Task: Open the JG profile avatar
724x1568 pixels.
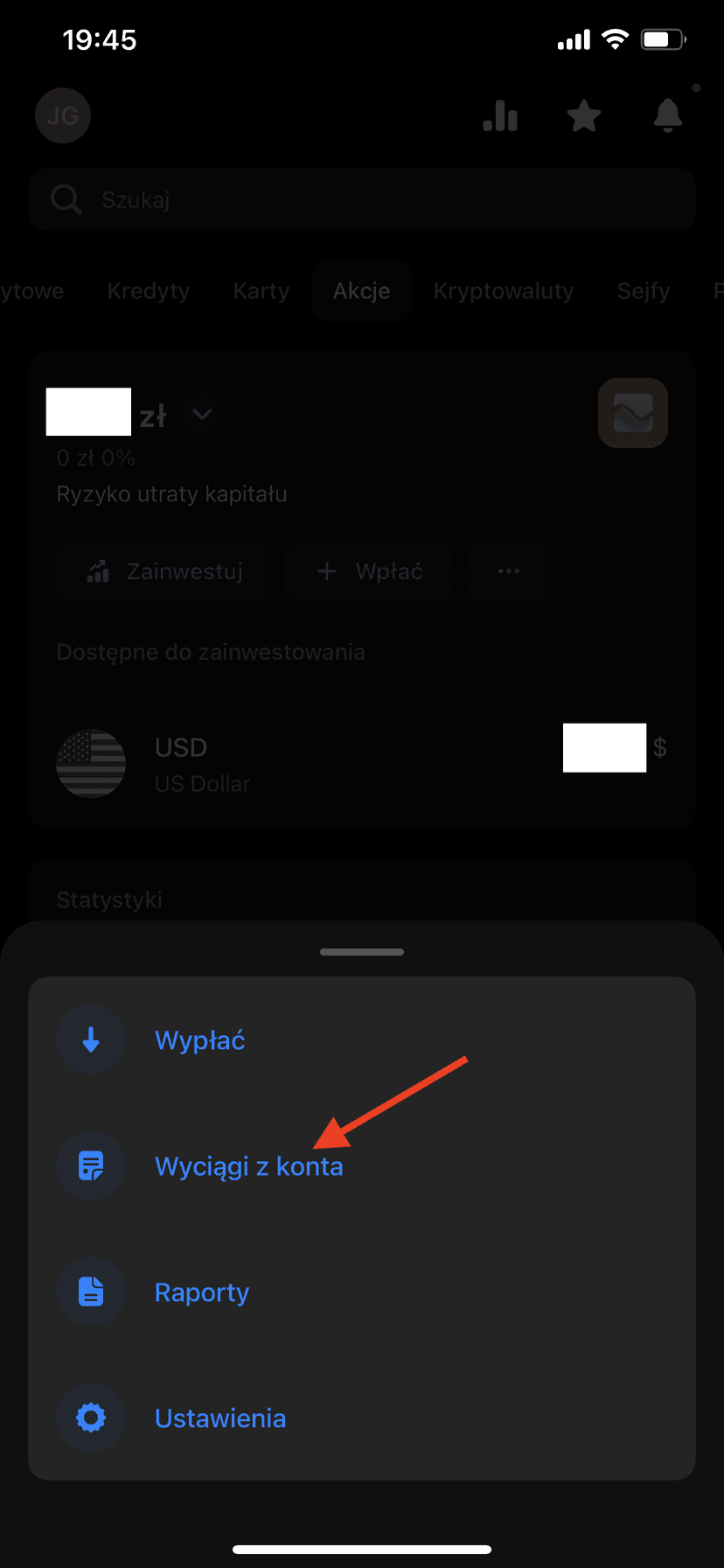Action: pos(62,115)
